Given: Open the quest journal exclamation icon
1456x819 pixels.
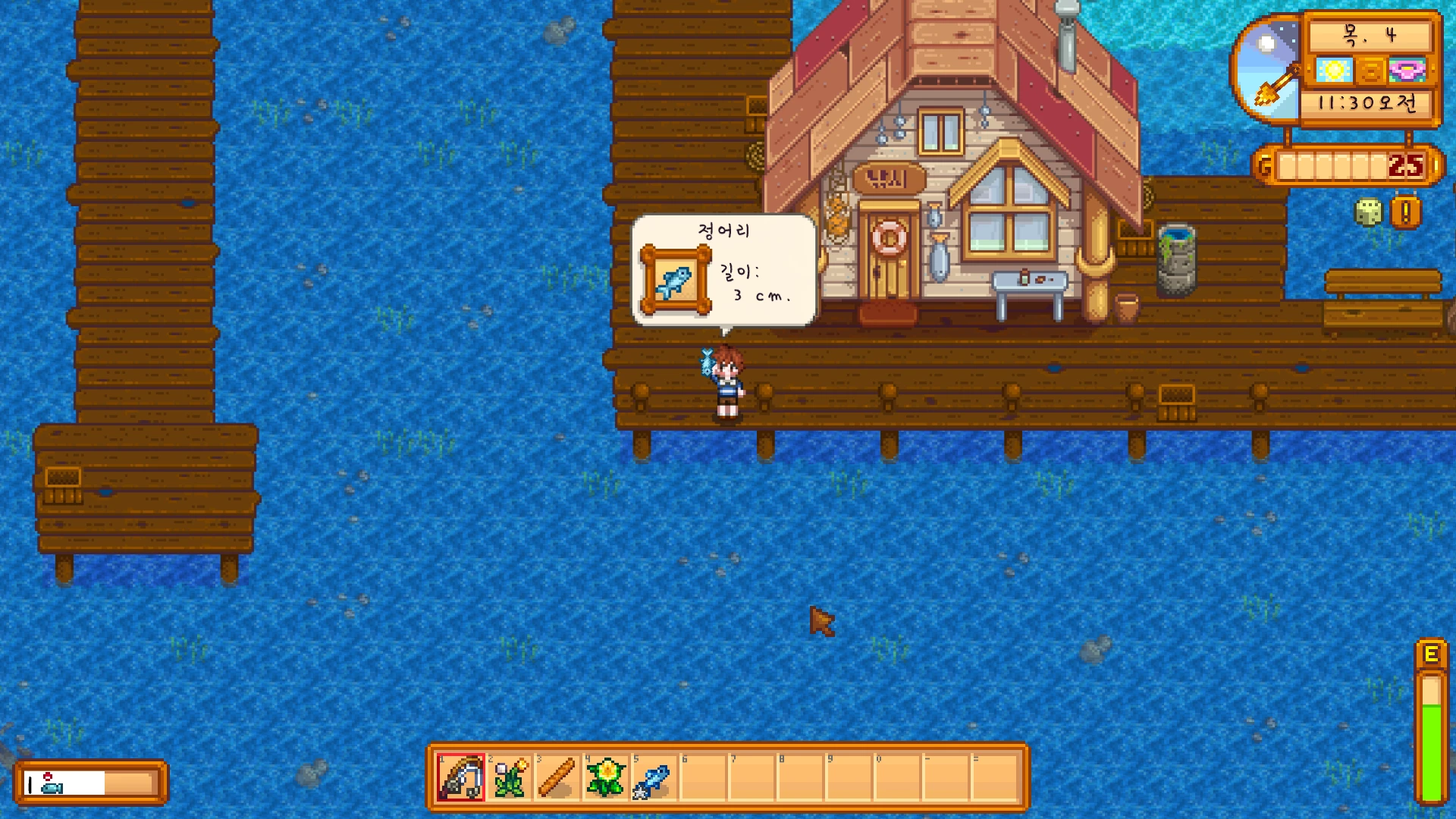Looking at the screenshot, I should 1405,212.
